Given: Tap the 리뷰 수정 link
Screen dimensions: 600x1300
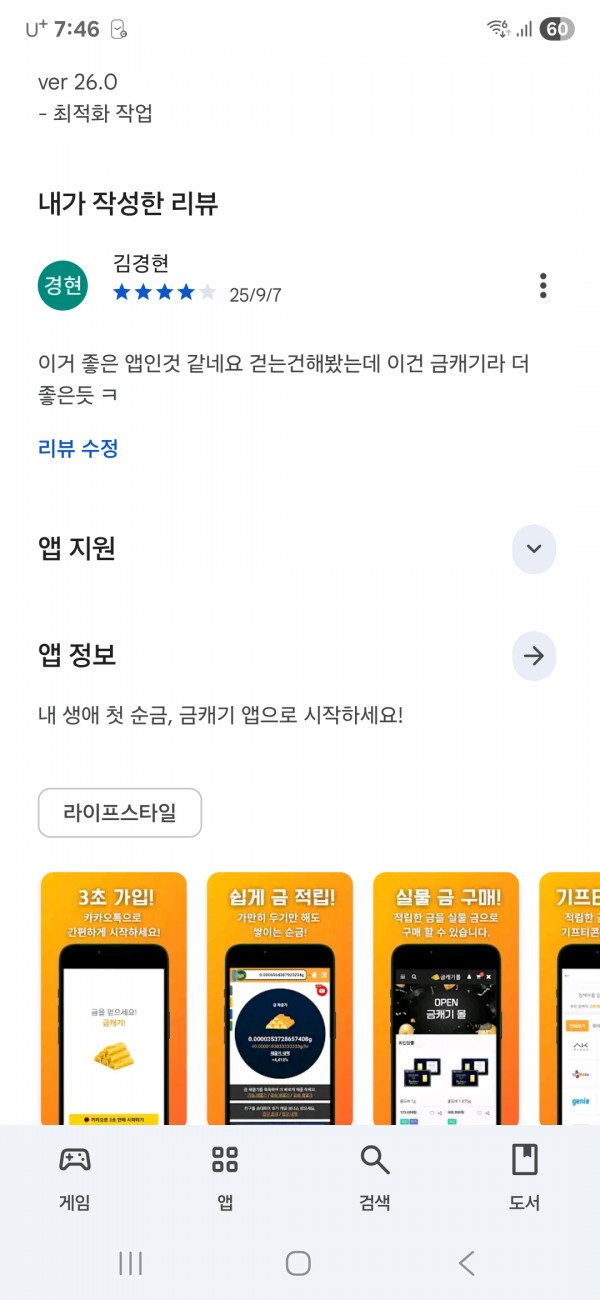Looking at the screenshot, I should click(x=78, y=448).
